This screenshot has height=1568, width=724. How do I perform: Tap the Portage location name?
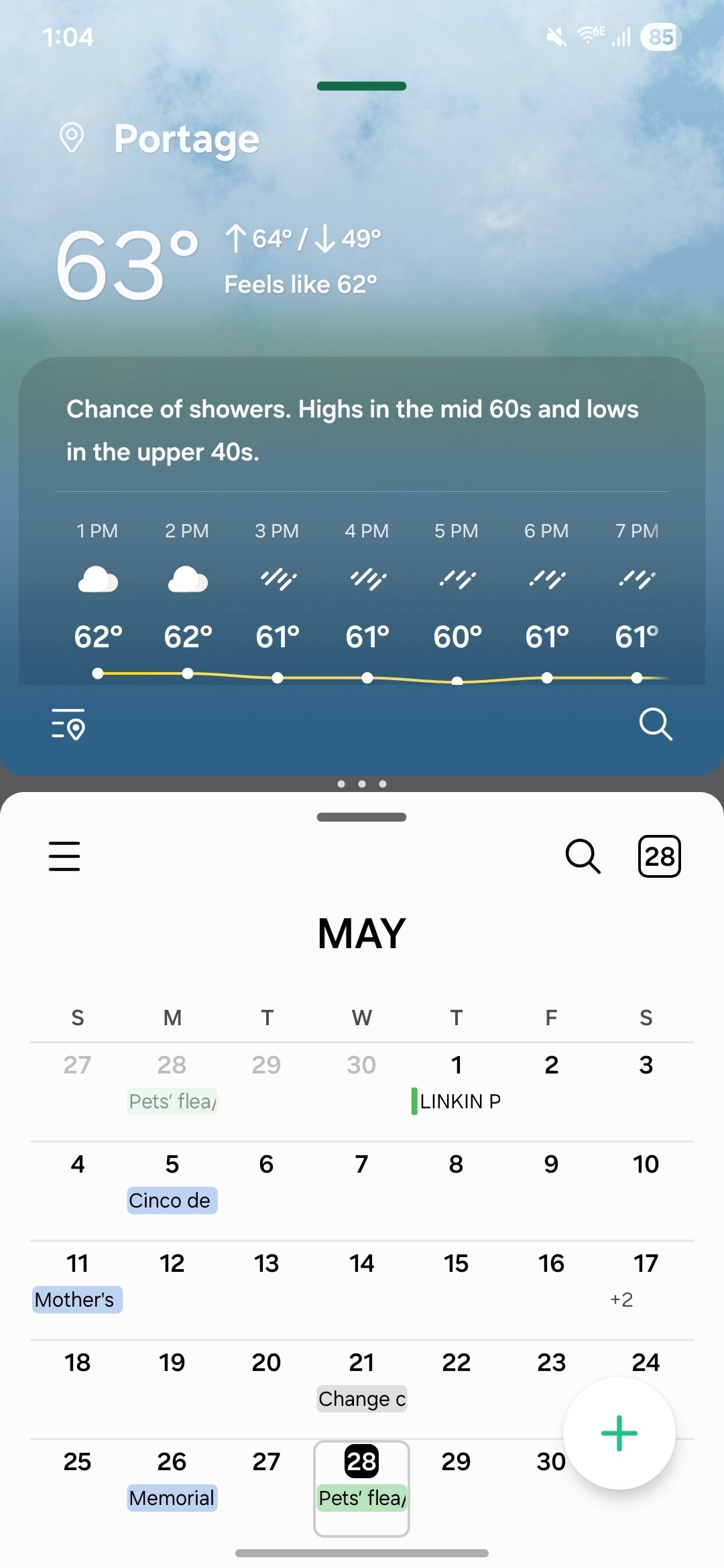(x=186, y=139)
